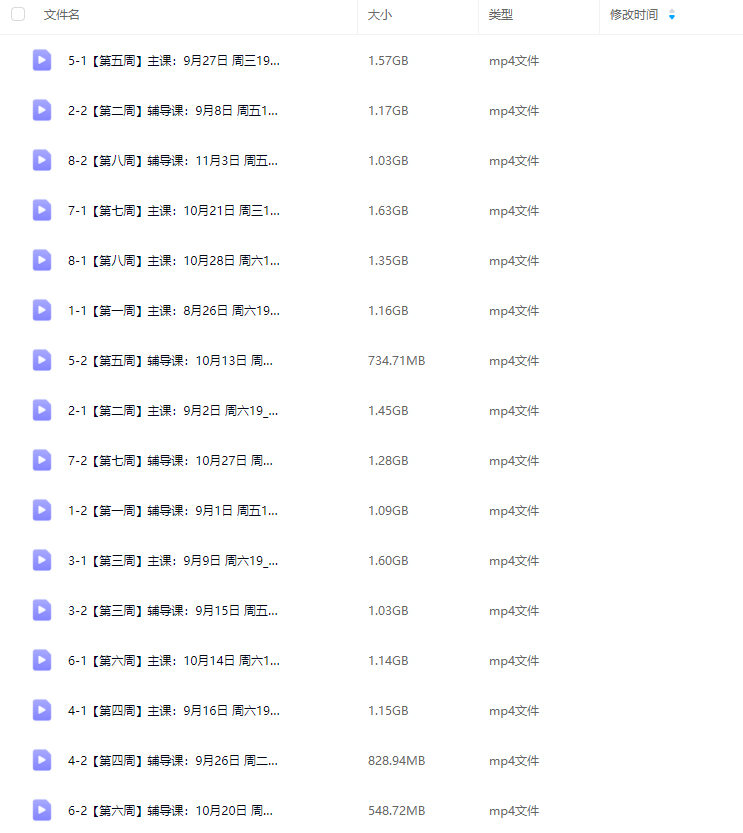The image size is (743, 833).
Task: Open video 5-1【第五周】主课 9月27日
Action: [x=173, y=61]
